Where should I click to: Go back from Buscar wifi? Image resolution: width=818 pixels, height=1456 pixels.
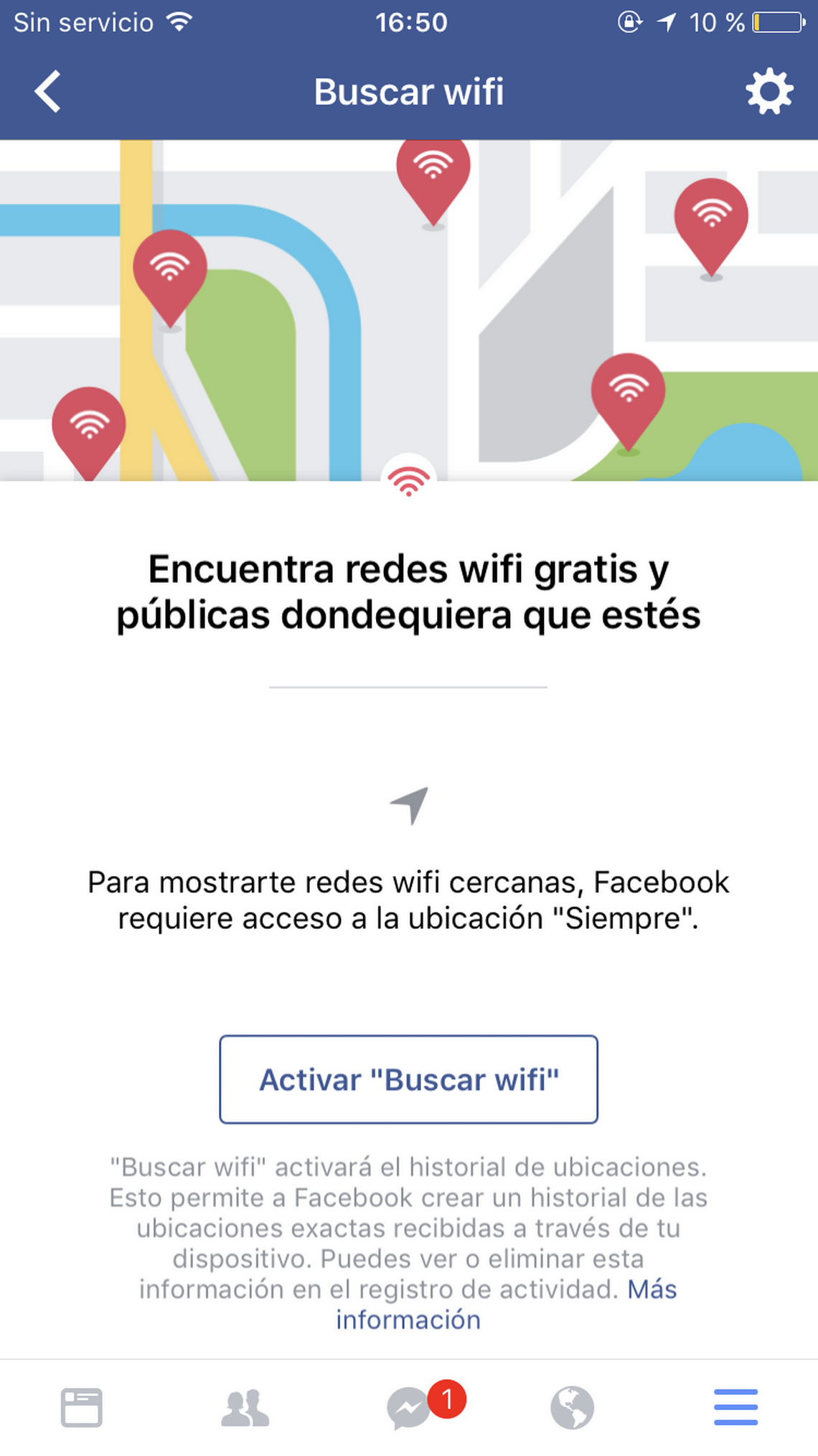point(48,92)
